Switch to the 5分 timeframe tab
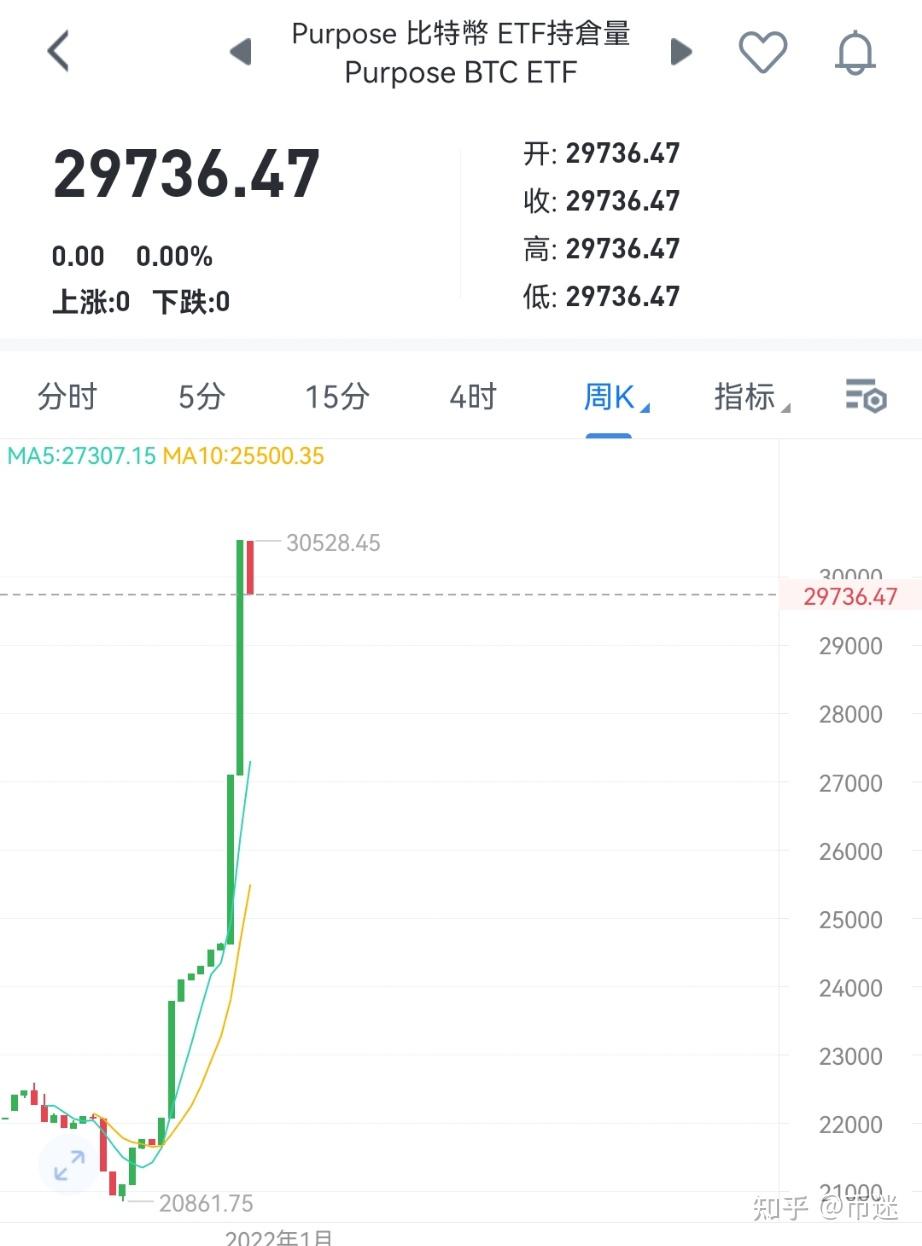This screenshot has height=1246, width=922. 199,397
